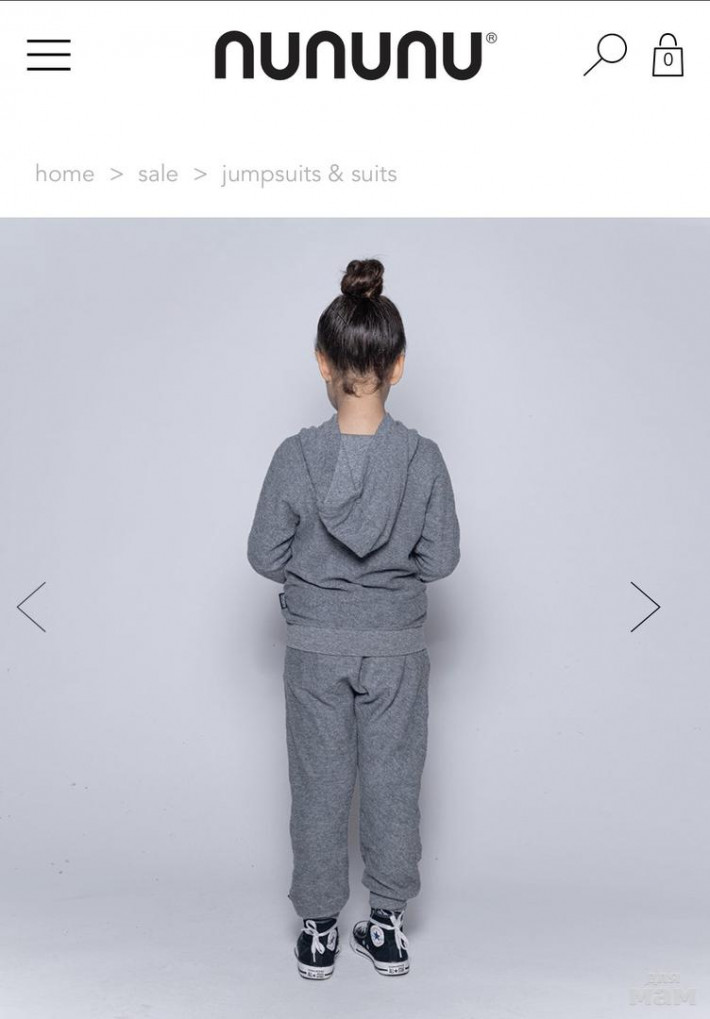Open the hamburger menu
Image resolution: width=710 pixels, height=1019 pixels.
[48, 55]
